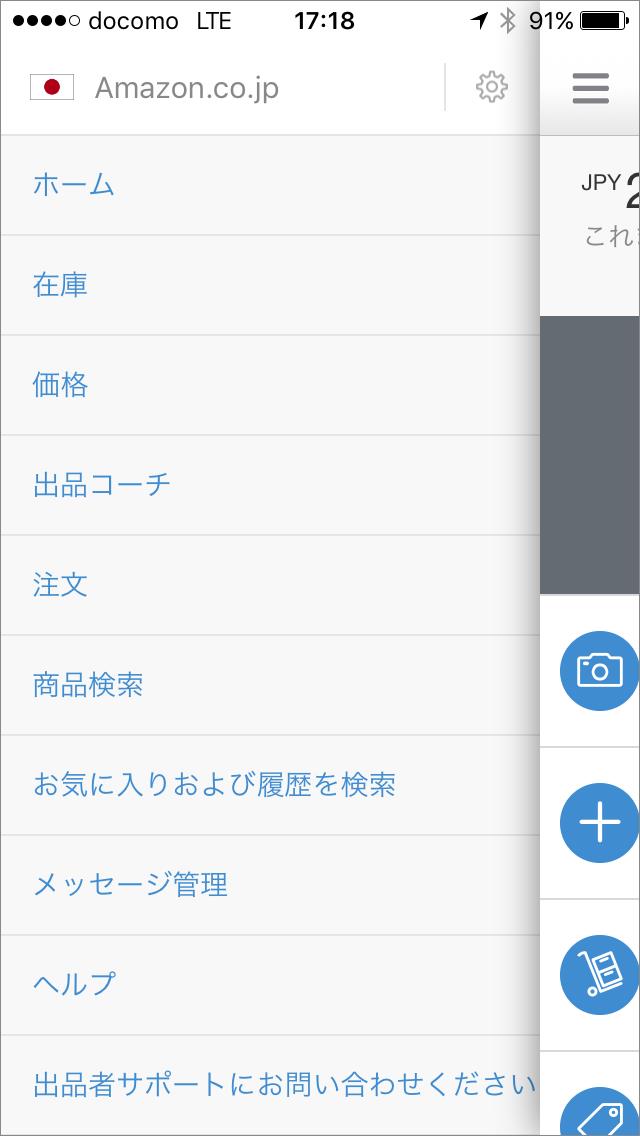Open 商品検索 product search

point(88,685)
